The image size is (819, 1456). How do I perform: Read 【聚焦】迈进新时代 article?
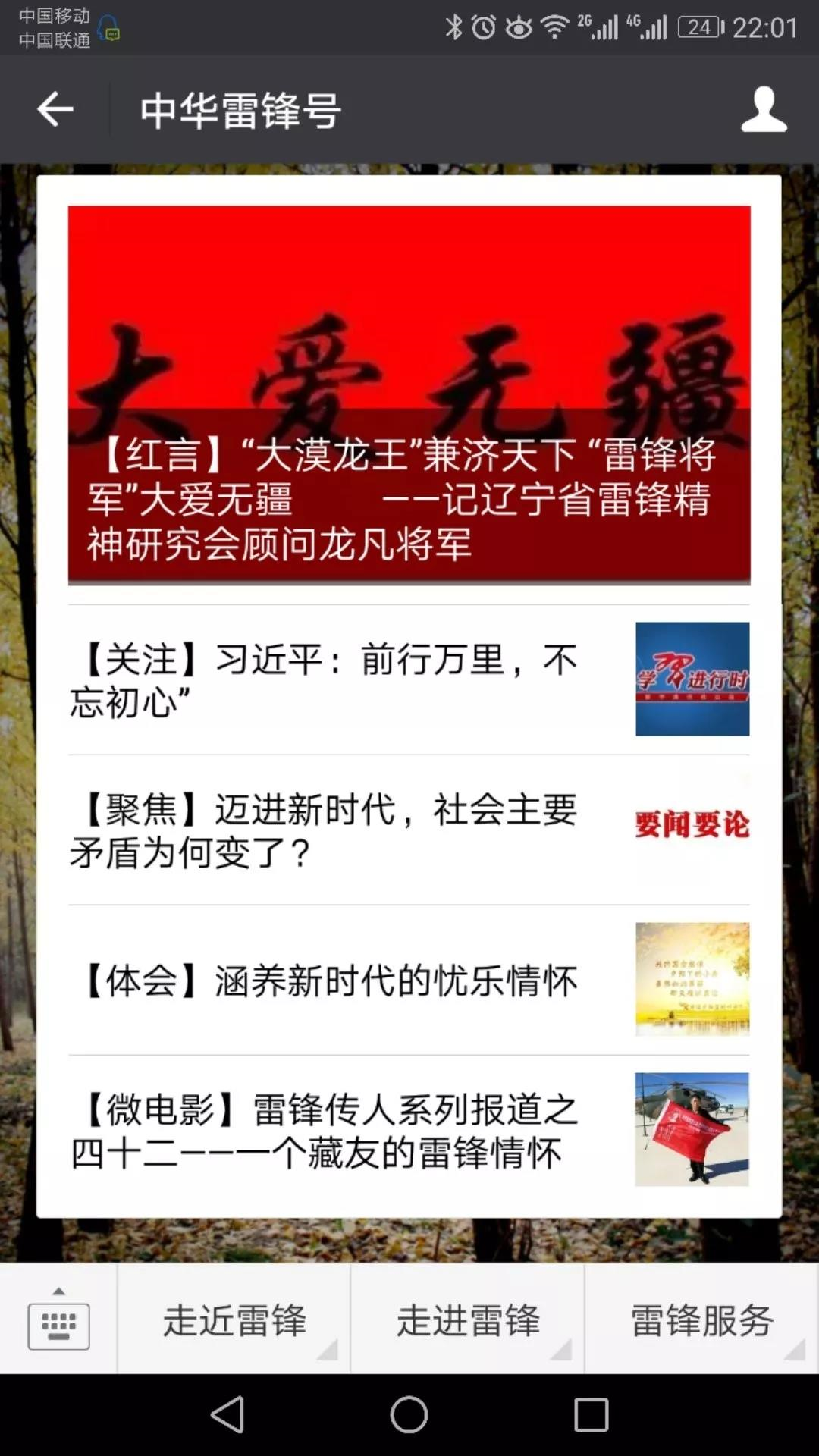click(409, 830)
